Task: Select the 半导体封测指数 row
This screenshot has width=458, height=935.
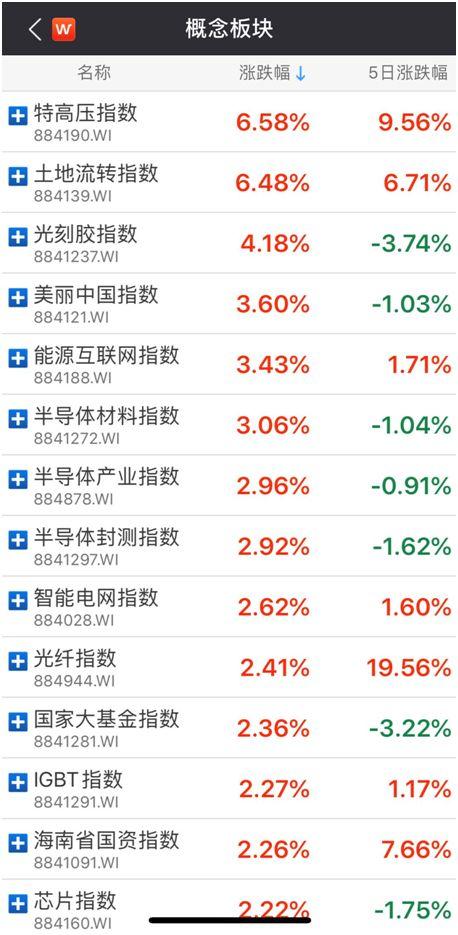Action: click(x=229, y=546)
